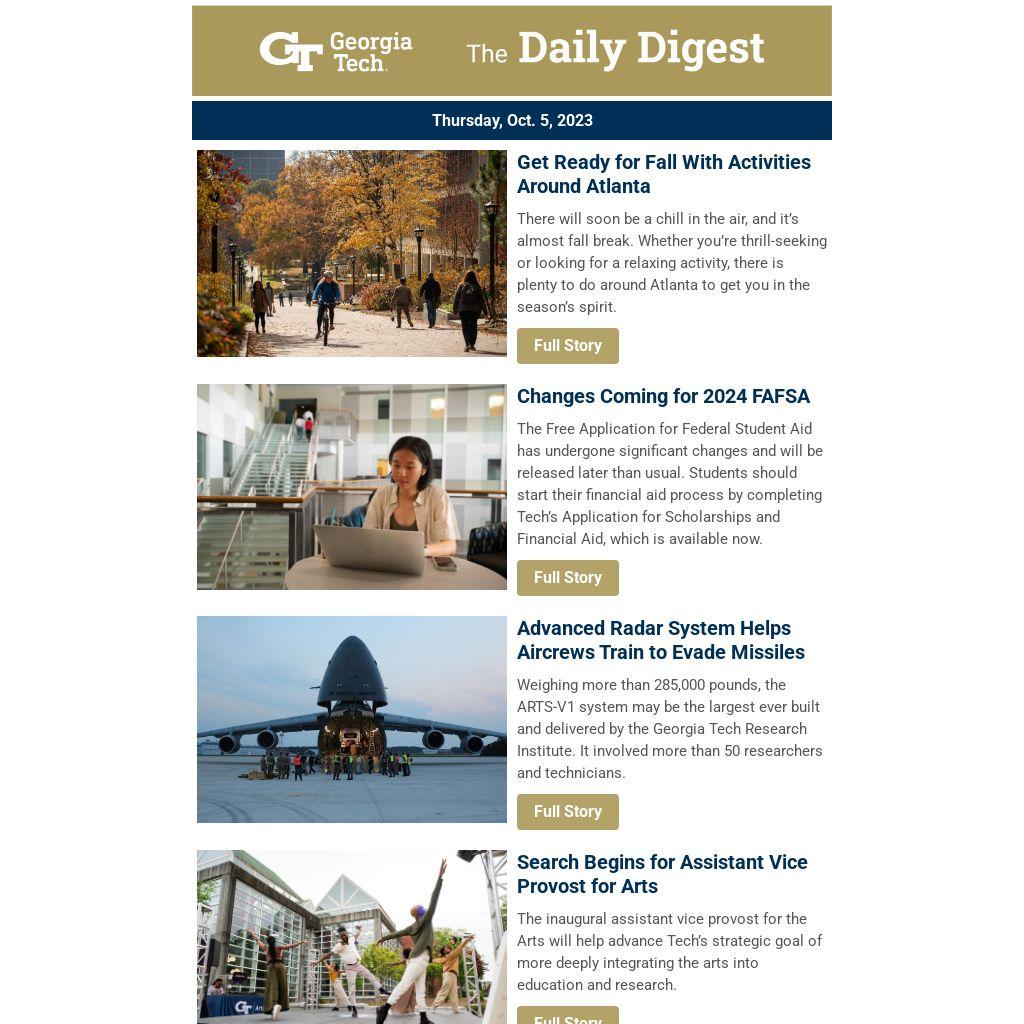Open the photo of student with laptop
Viewport: 1024px width, 1024px height.
[x=352, y=487]
